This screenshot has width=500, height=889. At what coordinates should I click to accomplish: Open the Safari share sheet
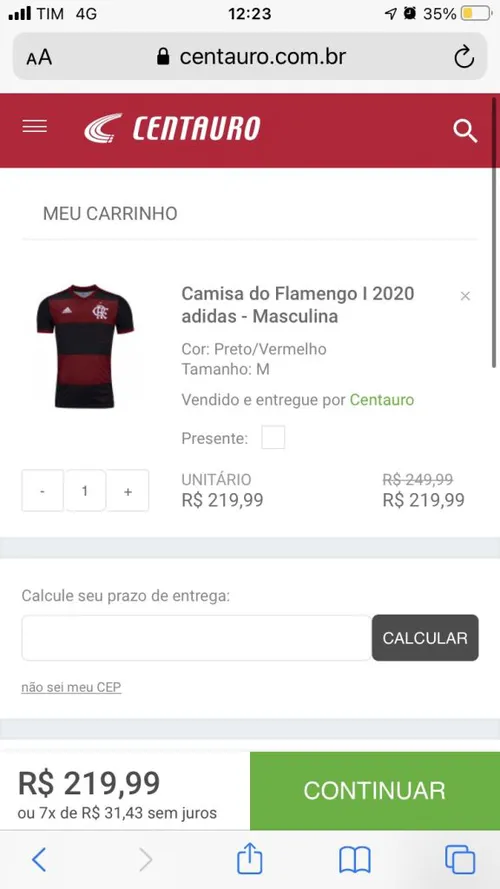tap(249, 859)
